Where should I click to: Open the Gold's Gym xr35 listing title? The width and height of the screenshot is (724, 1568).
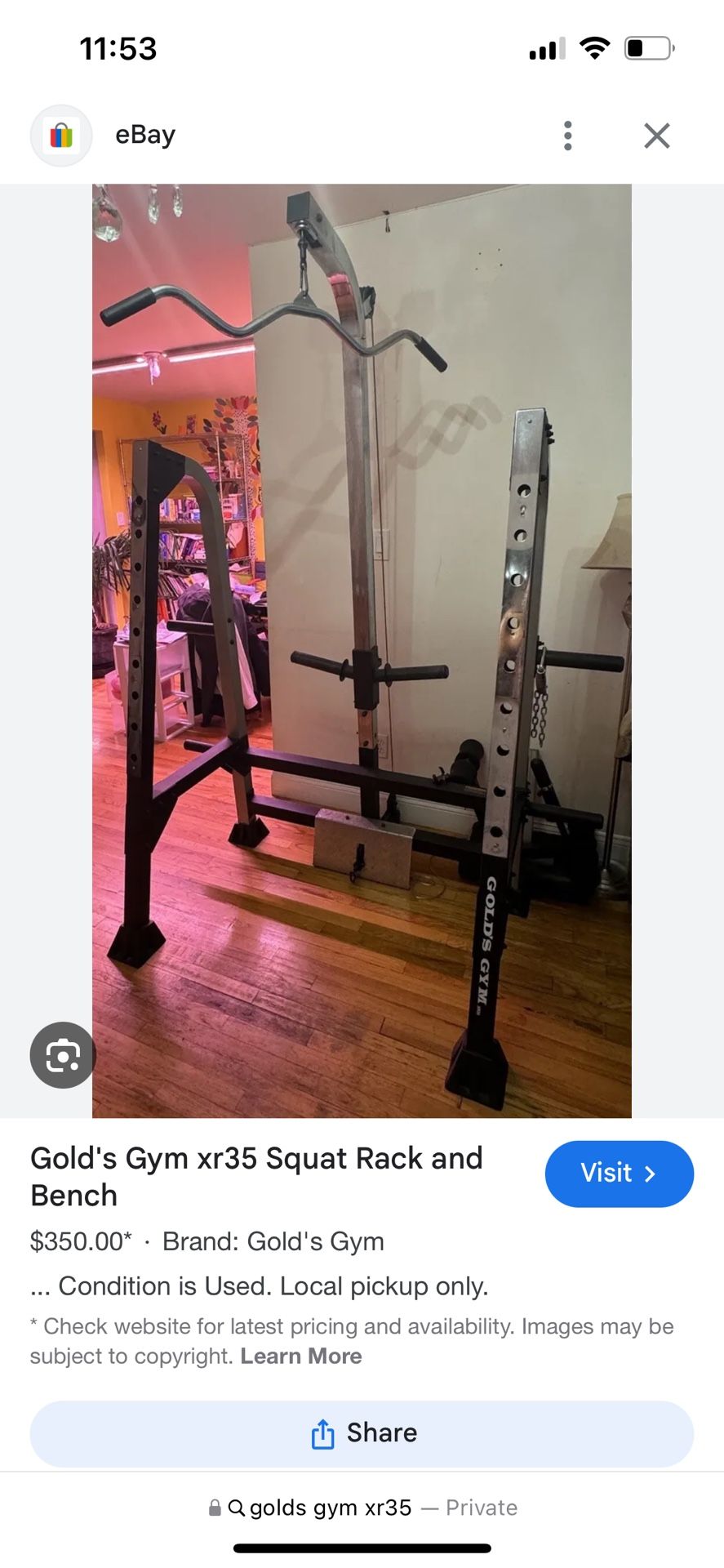pyautogui.click(x=256, y=1176)
